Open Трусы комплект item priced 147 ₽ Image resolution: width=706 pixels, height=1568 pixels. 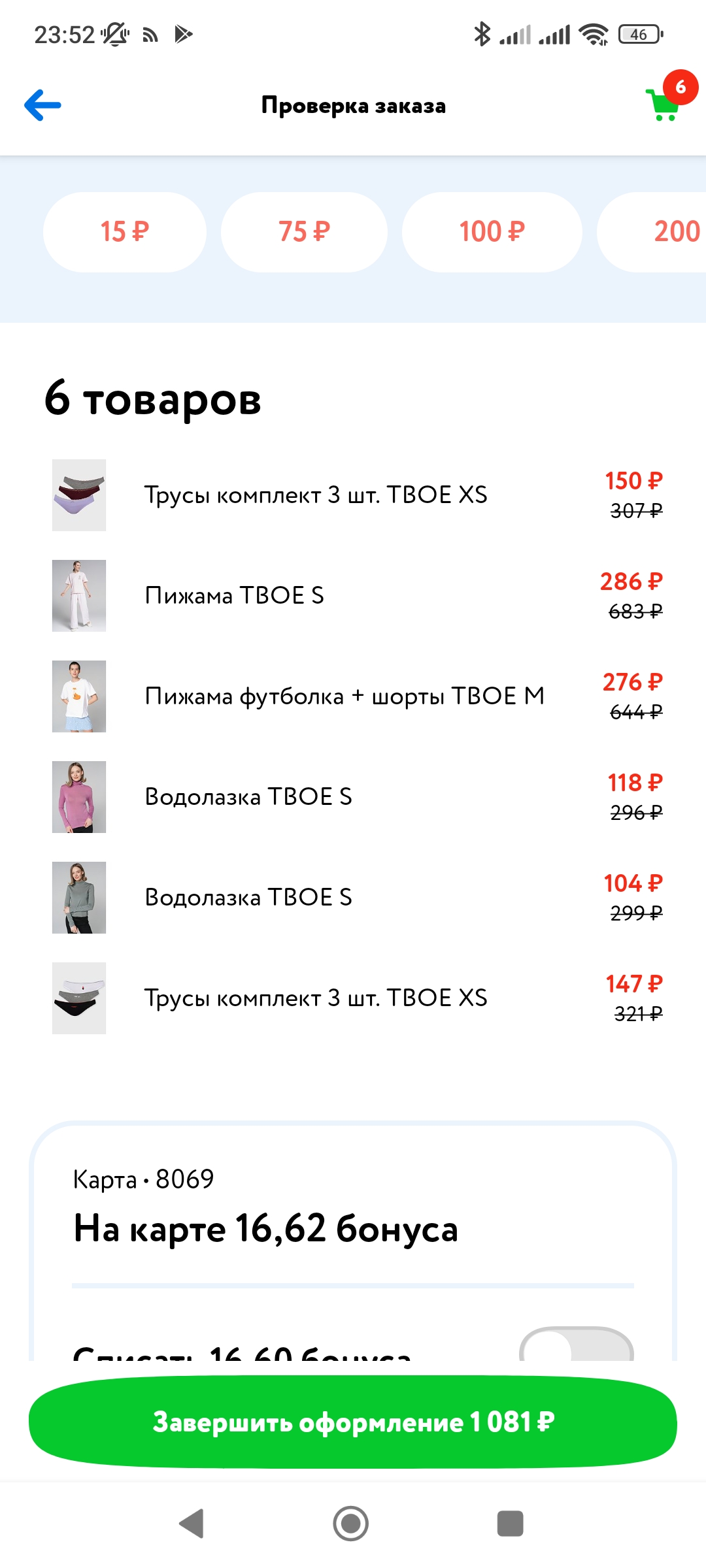(315, 998)
